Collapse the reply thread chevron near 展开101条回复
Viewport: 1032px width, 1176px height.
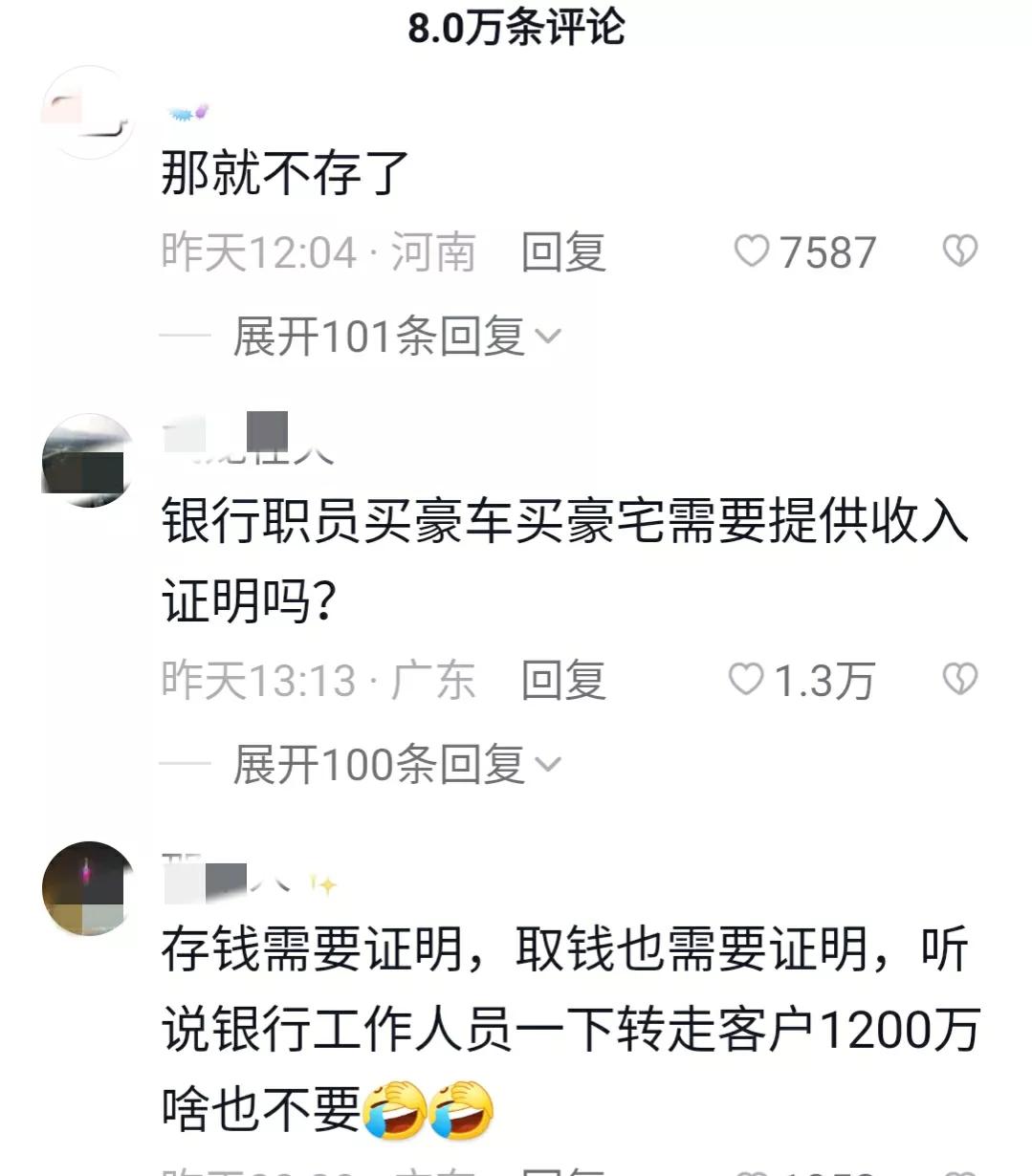[546, 337]
